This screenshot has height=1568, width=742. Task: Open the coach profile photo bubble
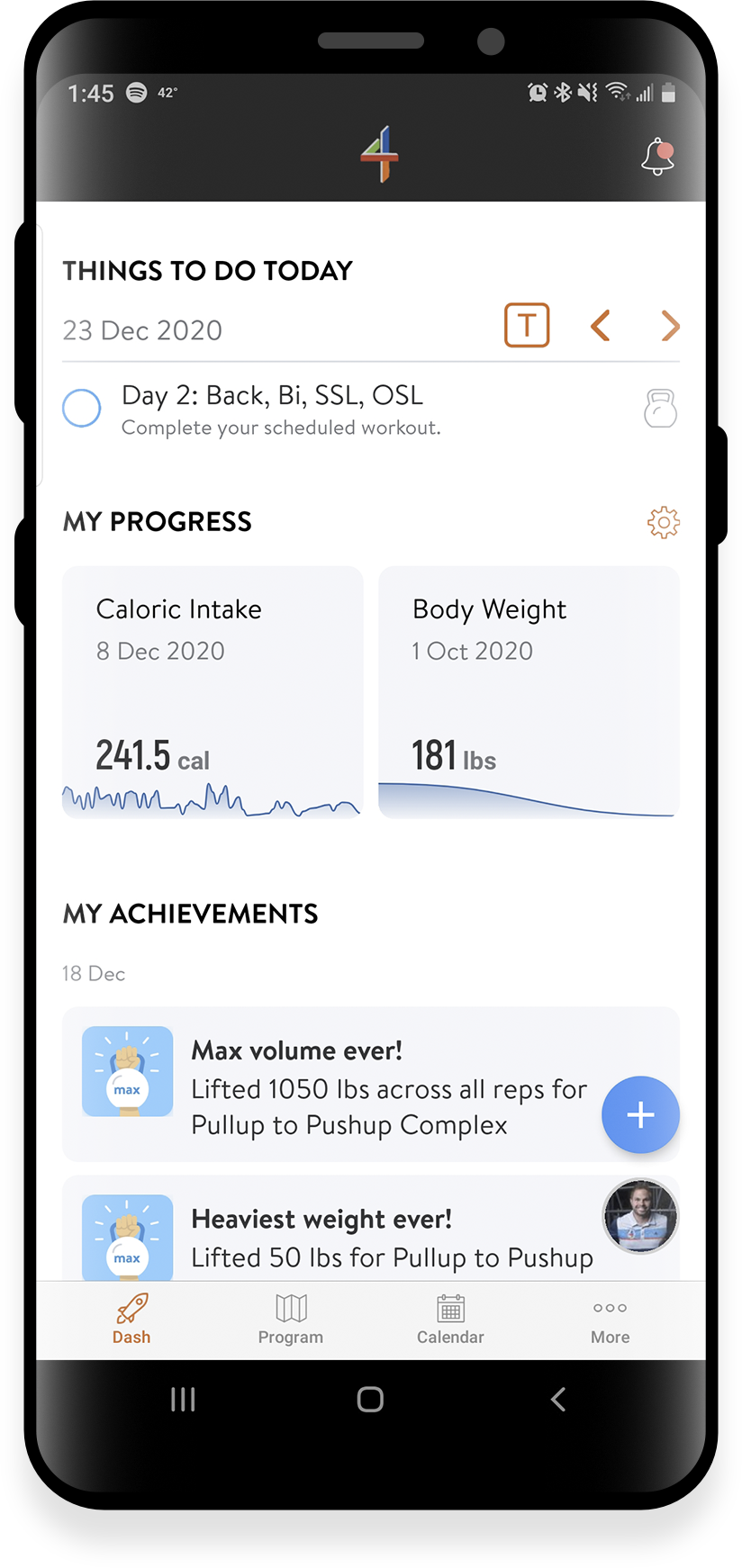[x=640, y=1216]
